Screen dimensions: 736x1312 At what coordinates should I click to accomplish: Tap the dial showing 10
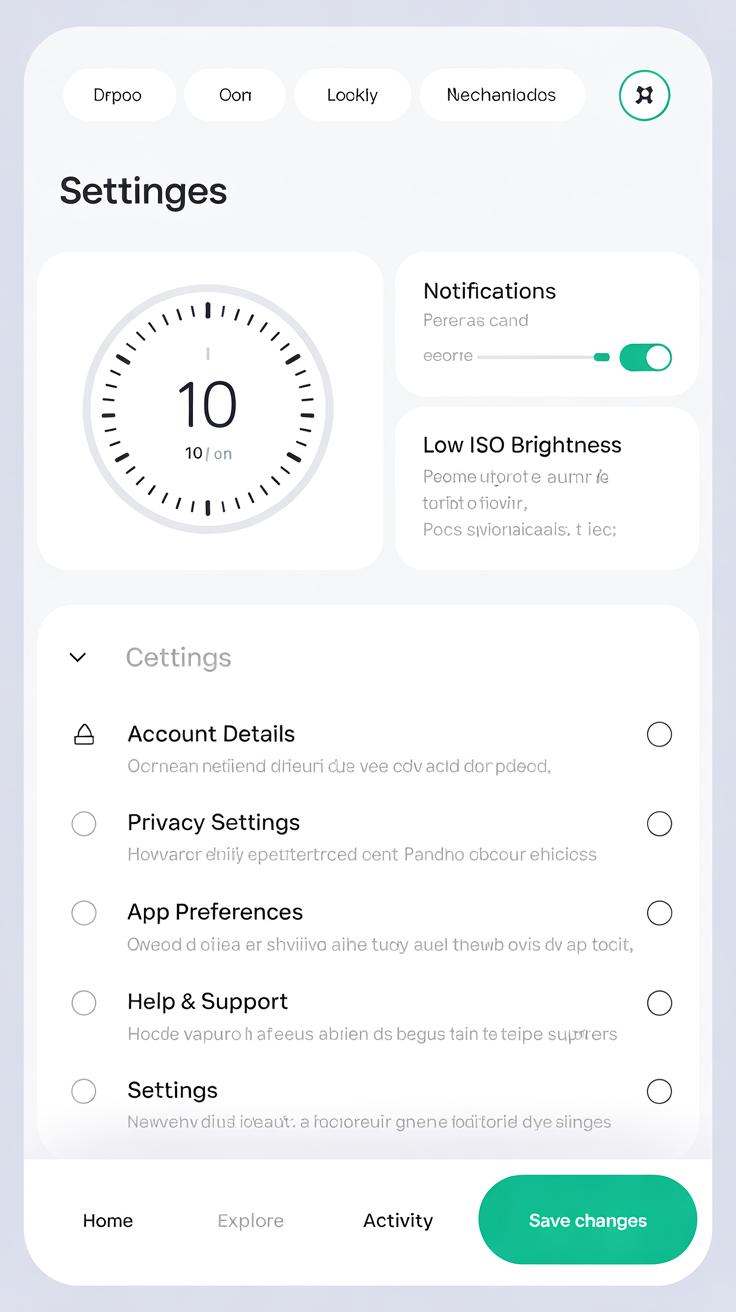208,409
